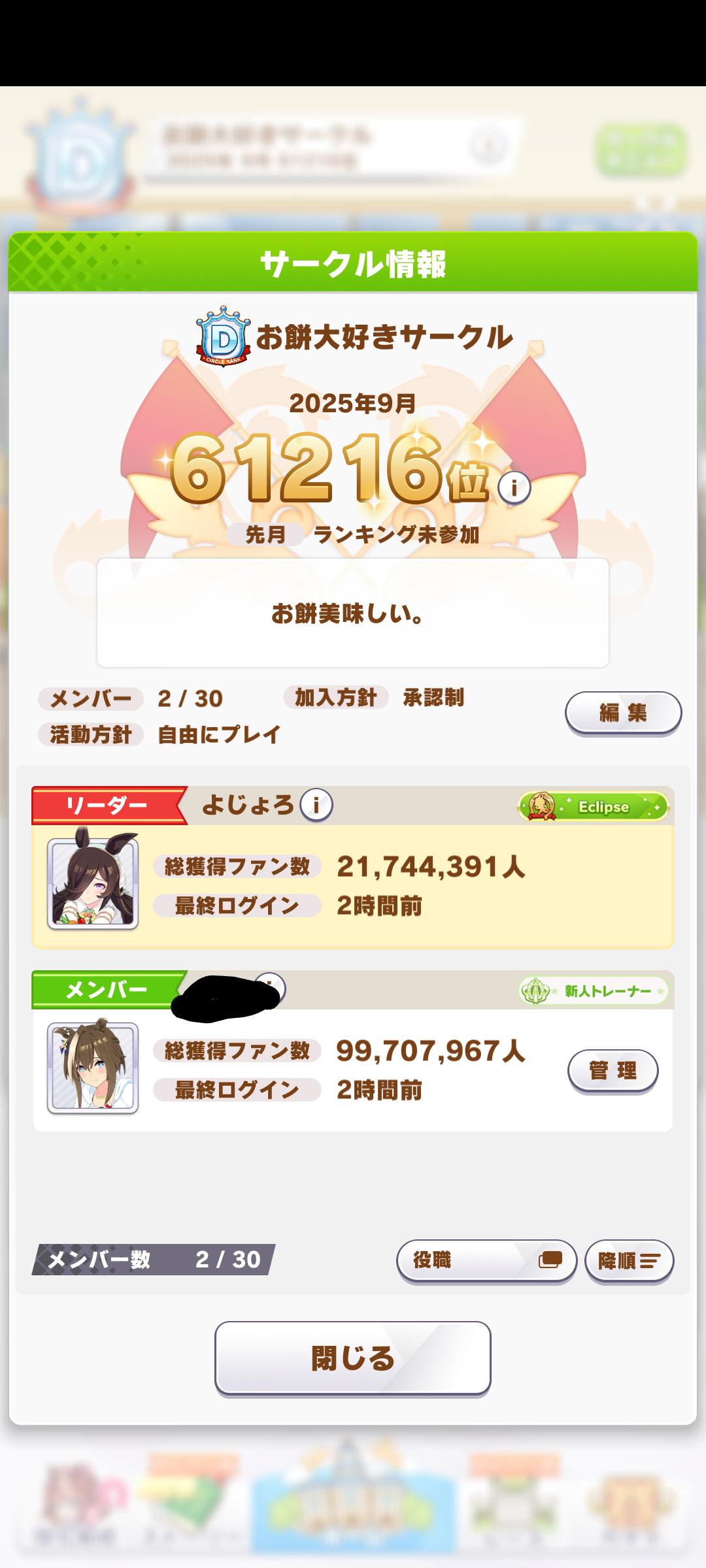
Task: Tap the 編集 edit button
Action: (622, 713)
